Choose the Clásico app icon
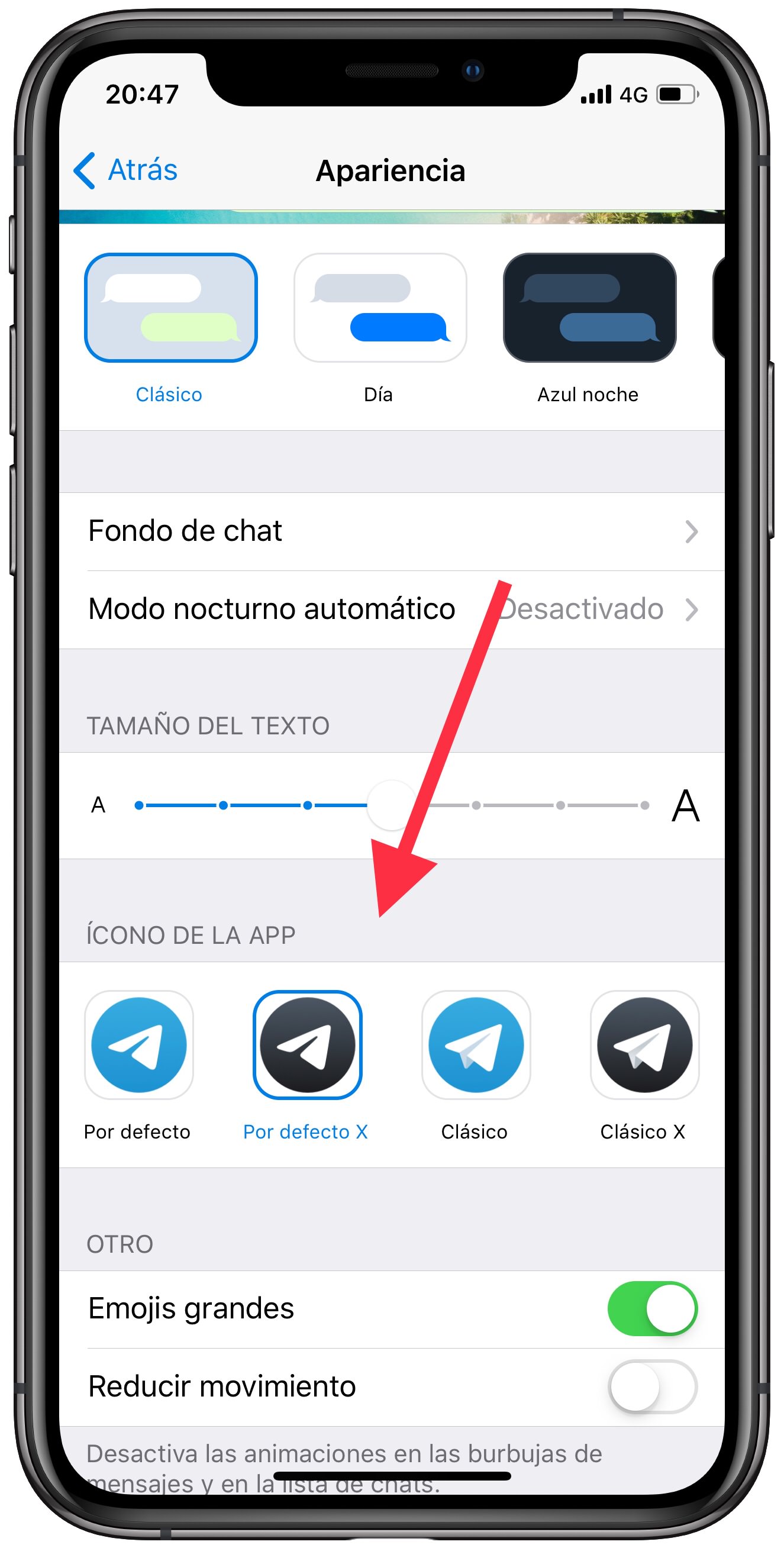Image resolution: width=784 pixels, height=1548 pixels. click(475, 1044)
